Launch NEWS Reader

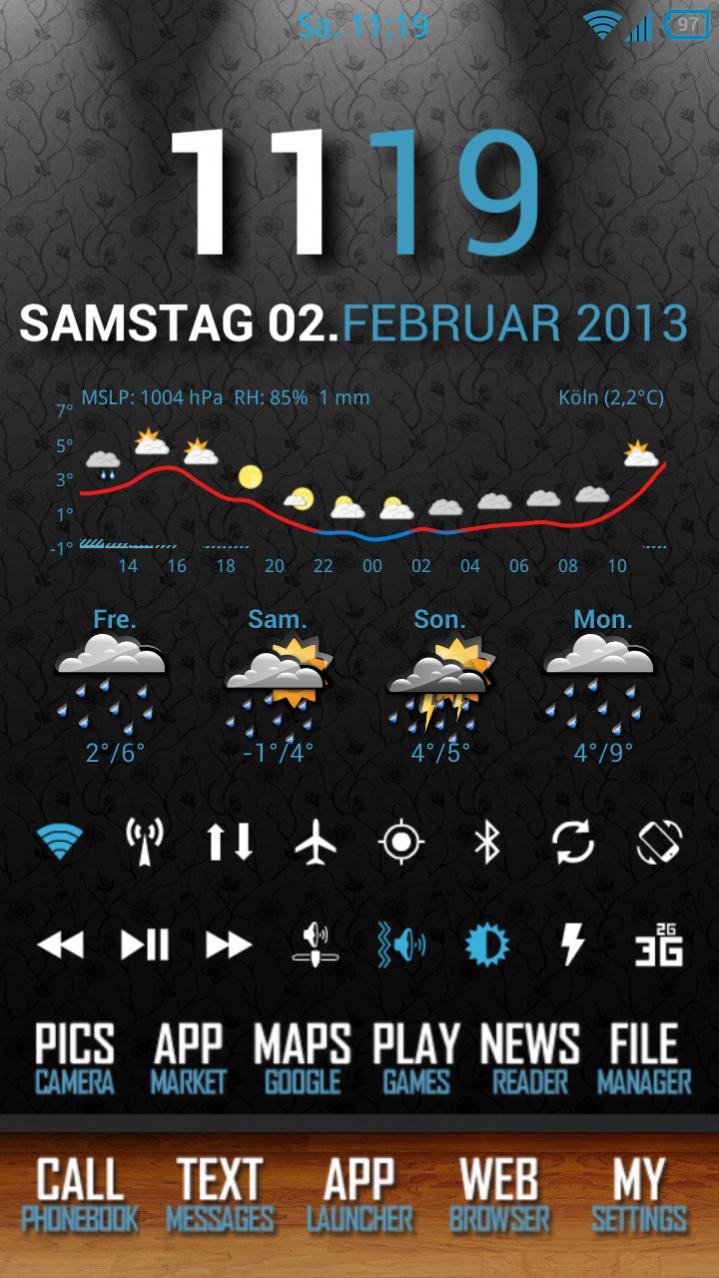click(530, 1058)
